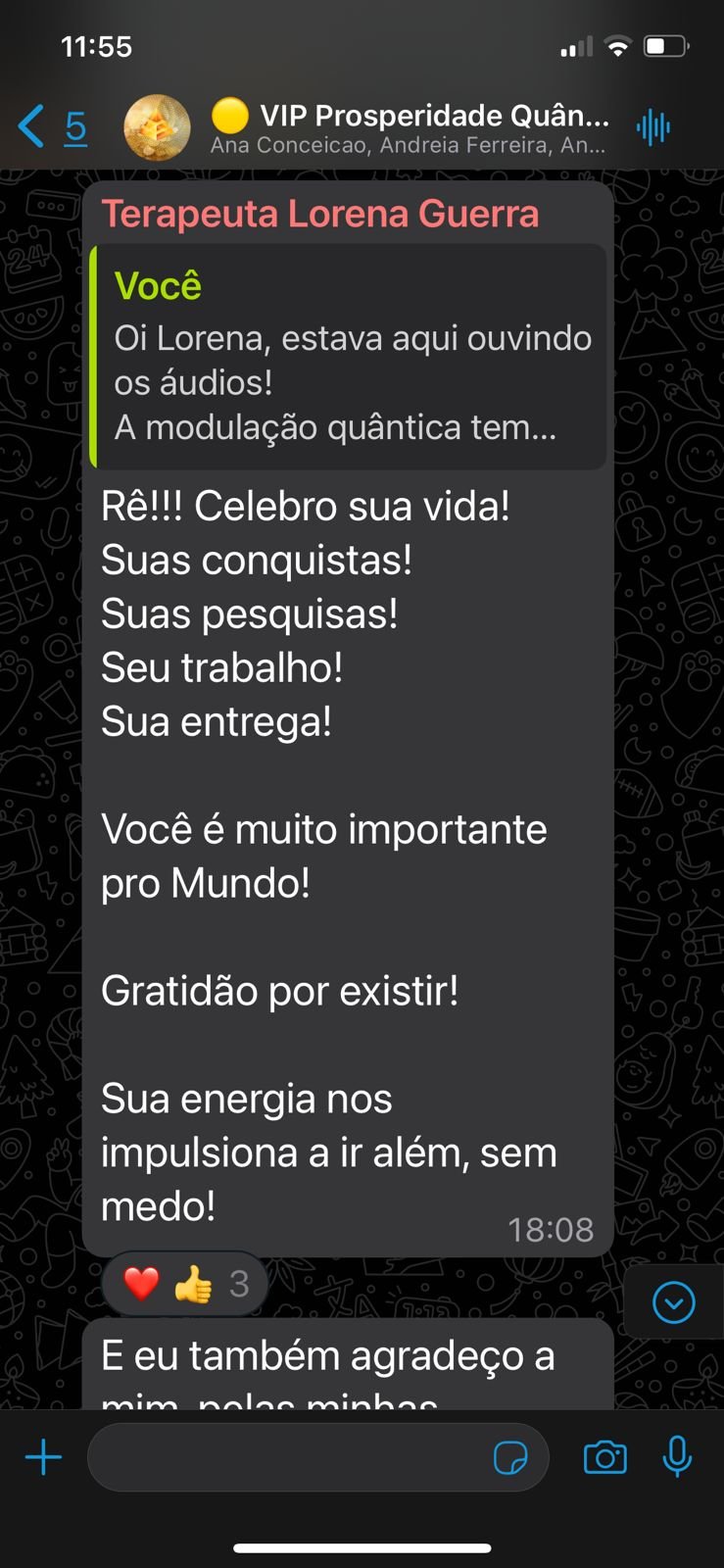Open the group profile photo
The width and height of the screenshot is (724, 1568).
pos(157,128)
